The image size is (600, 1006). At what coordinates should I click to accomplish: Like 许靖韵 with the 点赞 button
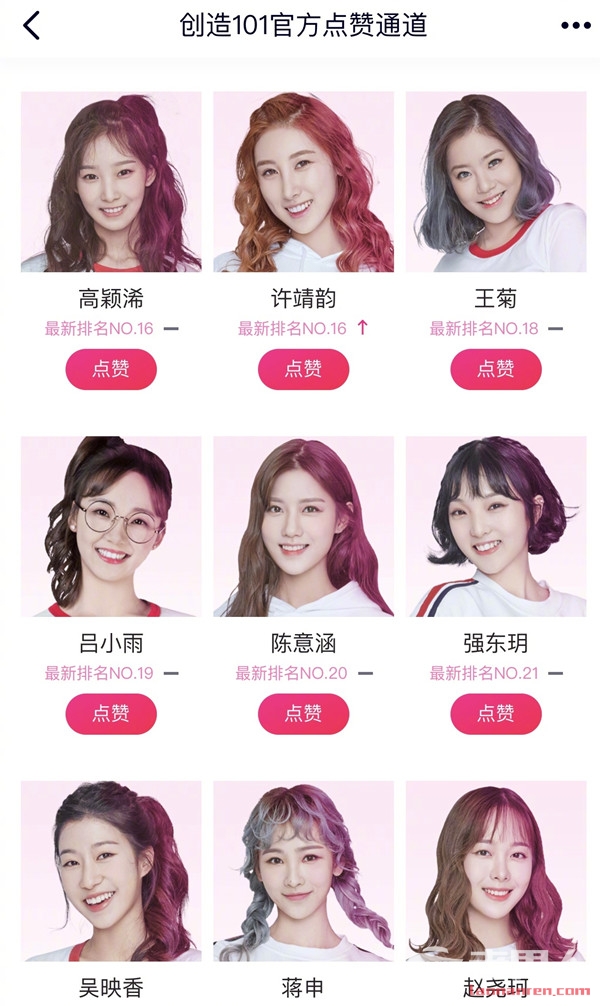304,369
